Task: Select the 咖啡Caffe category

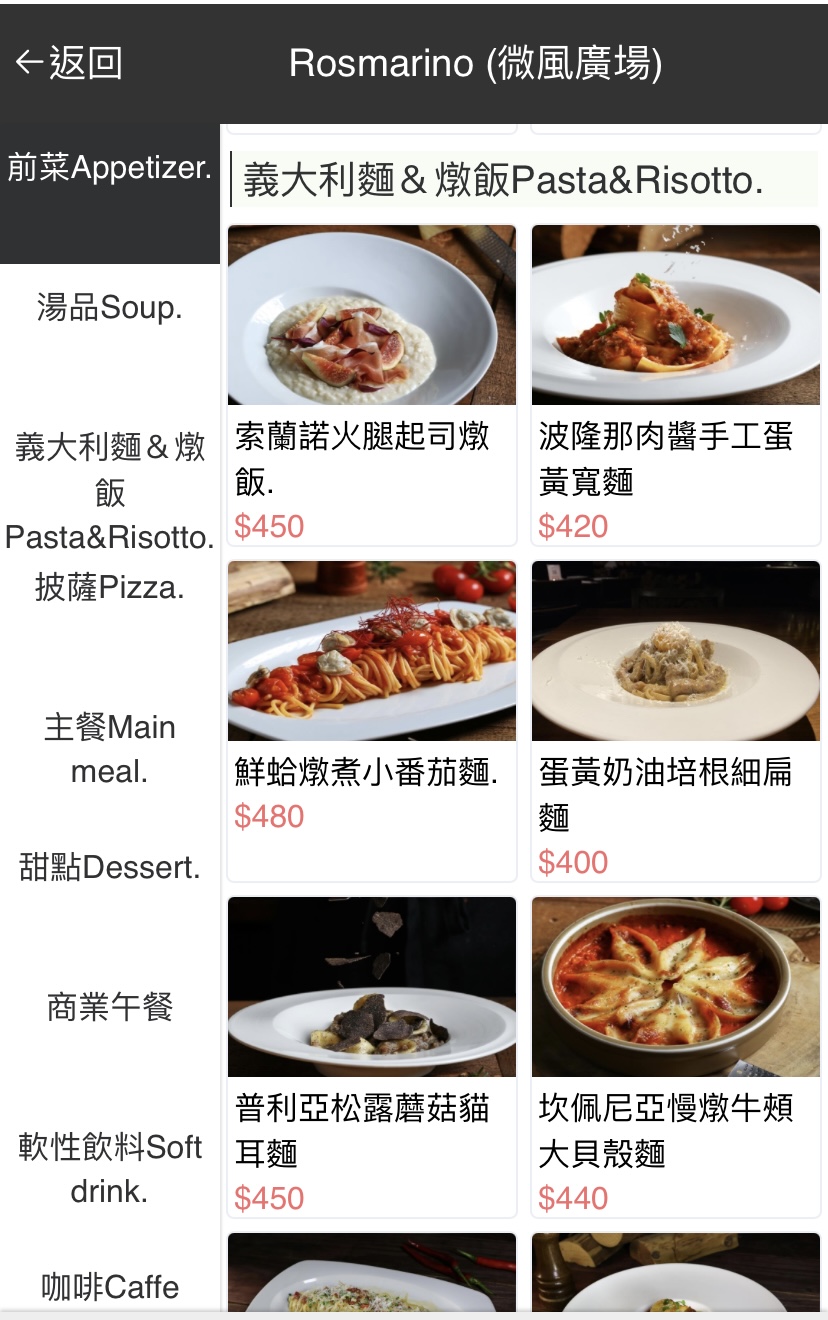Action: (x=110, y=1287)
